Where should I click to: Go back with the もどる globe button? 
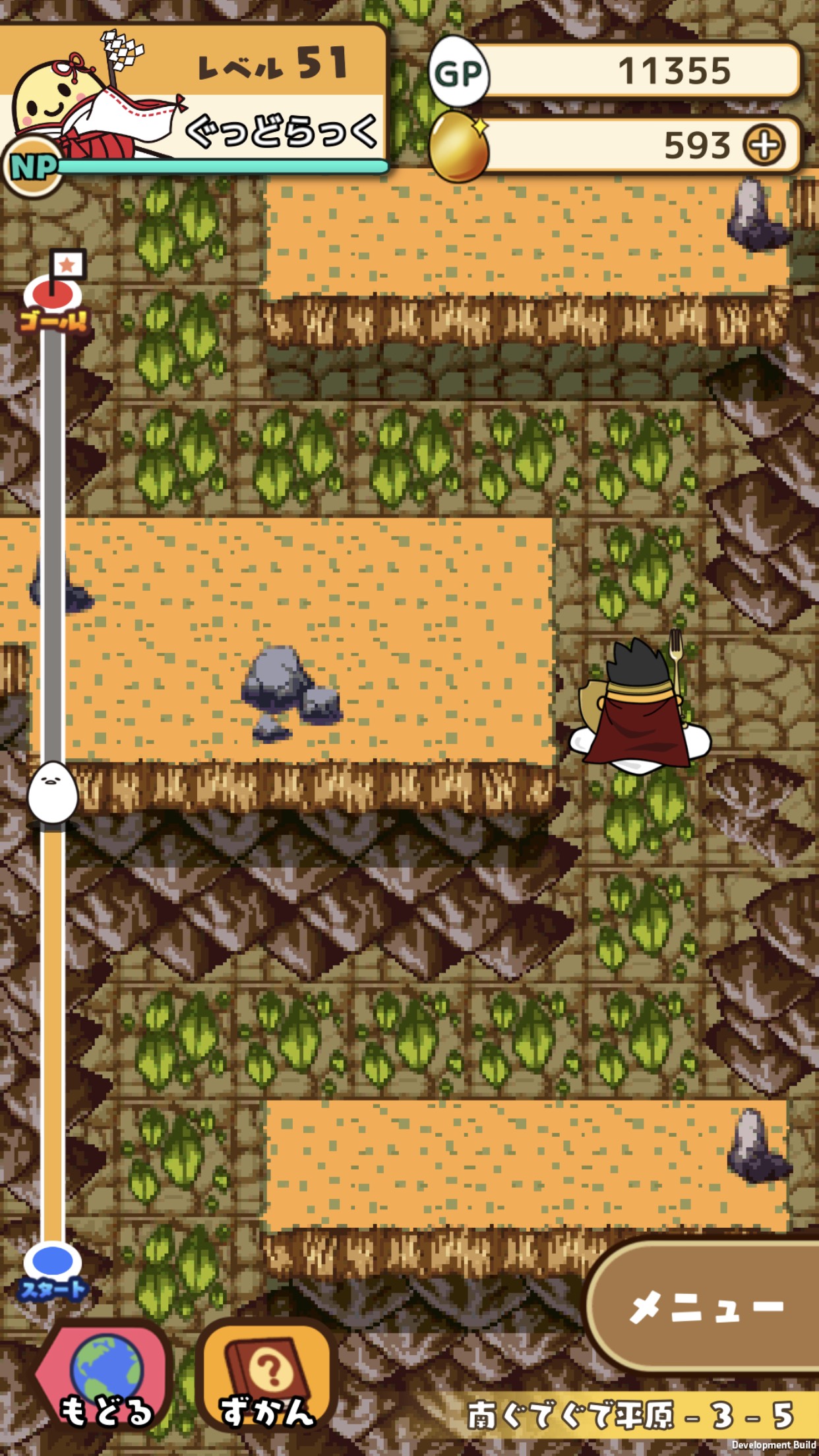106,1380
